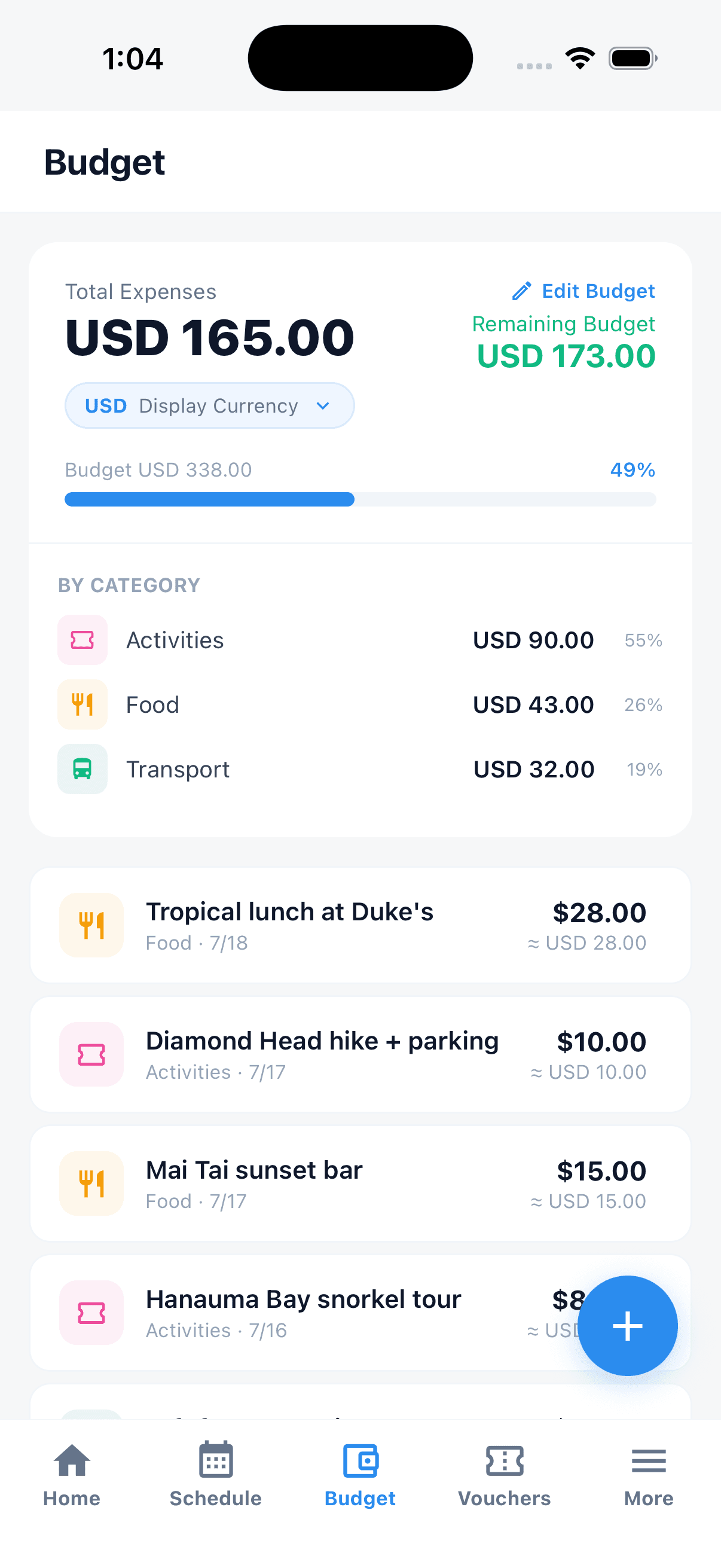The image size is (721, 1568).
Task: Select the Diamond Head hike + parking expense
Action: 359,1054
